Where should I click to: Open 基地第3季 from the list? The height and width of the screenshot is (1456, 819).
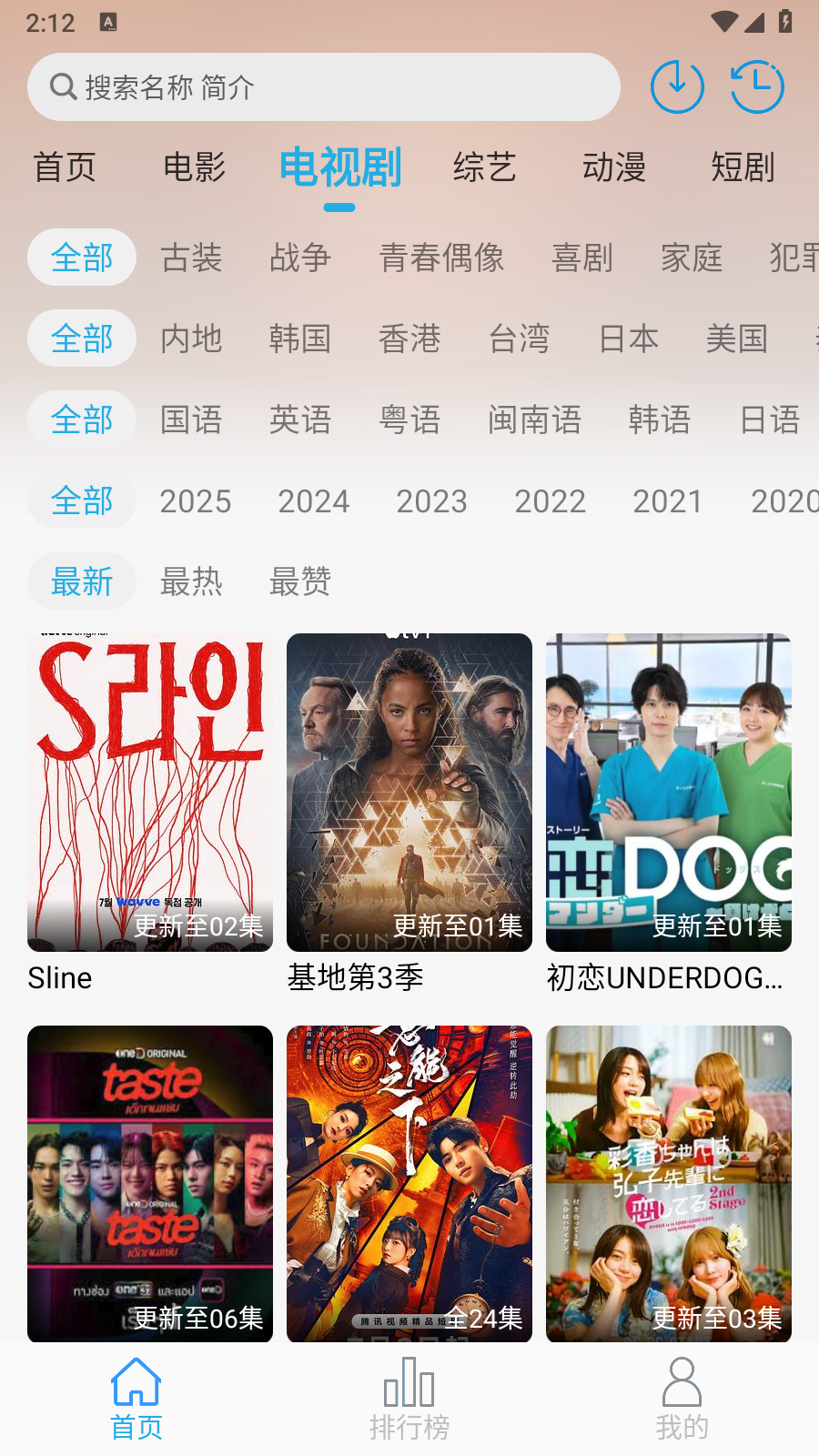(408, 792)
